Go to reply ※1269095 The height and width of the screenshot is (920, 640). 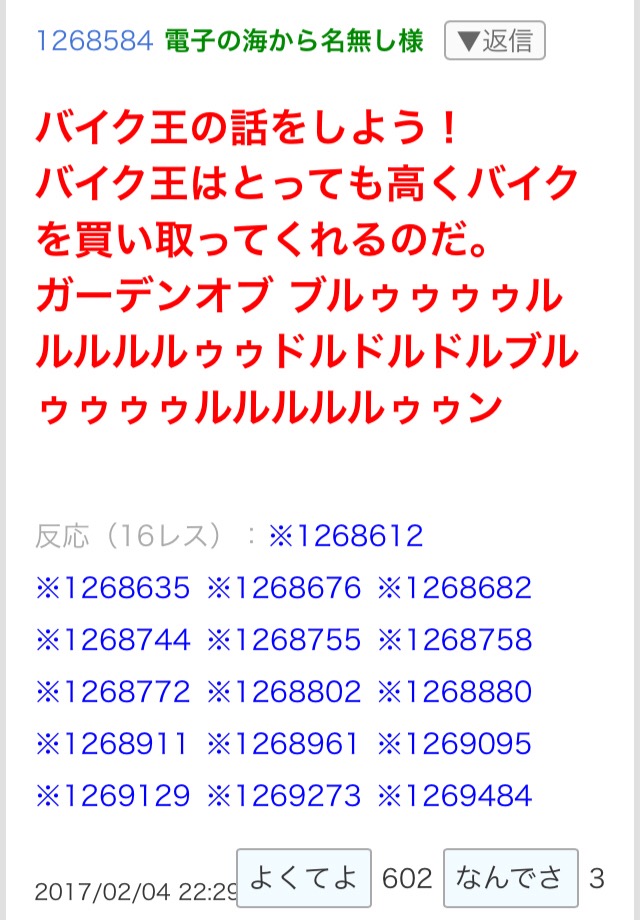[x=454, y=744]
